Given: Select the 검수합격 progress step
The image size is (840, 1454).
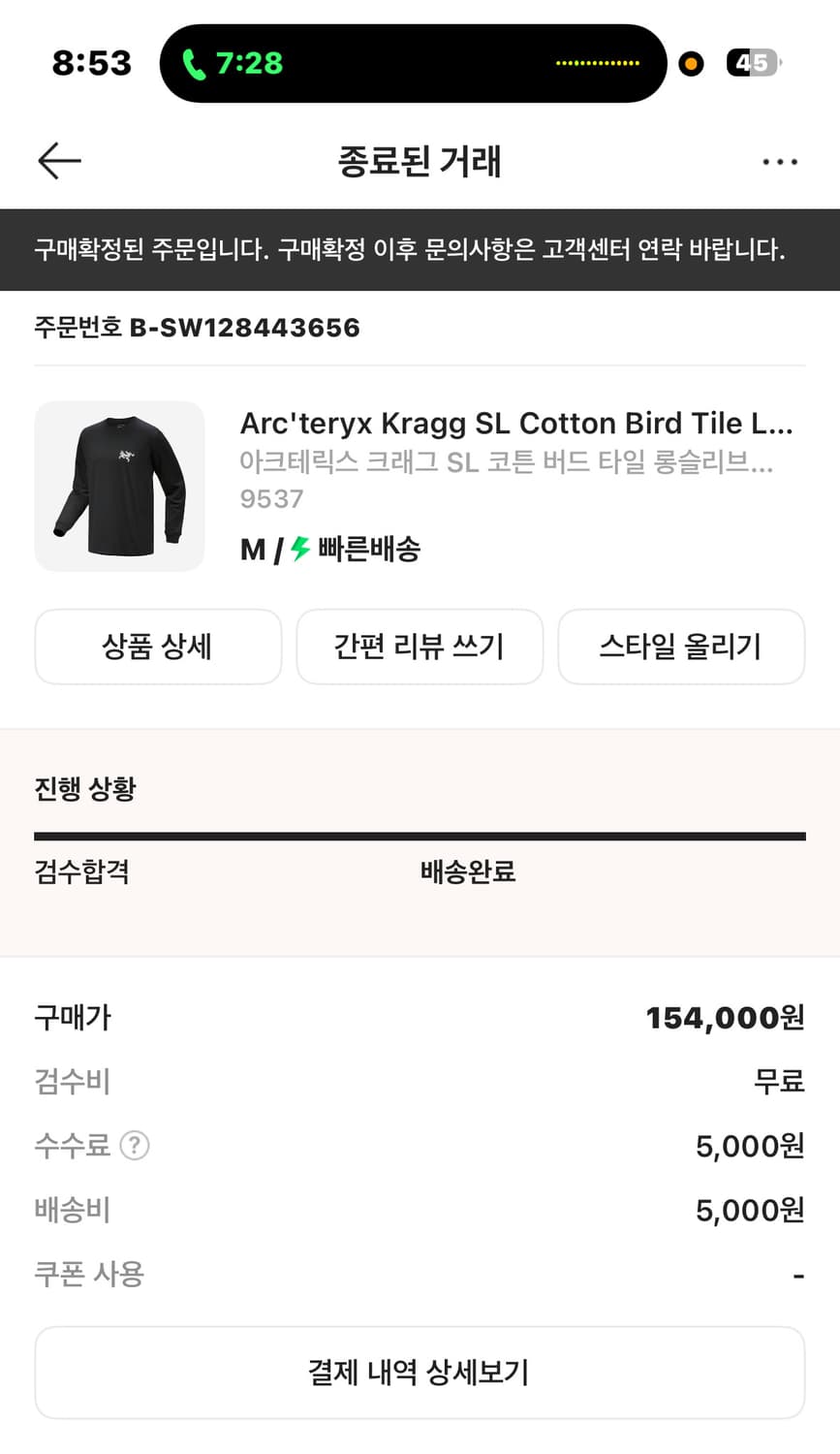Looking at the screenshot, I should pos(81,872).
